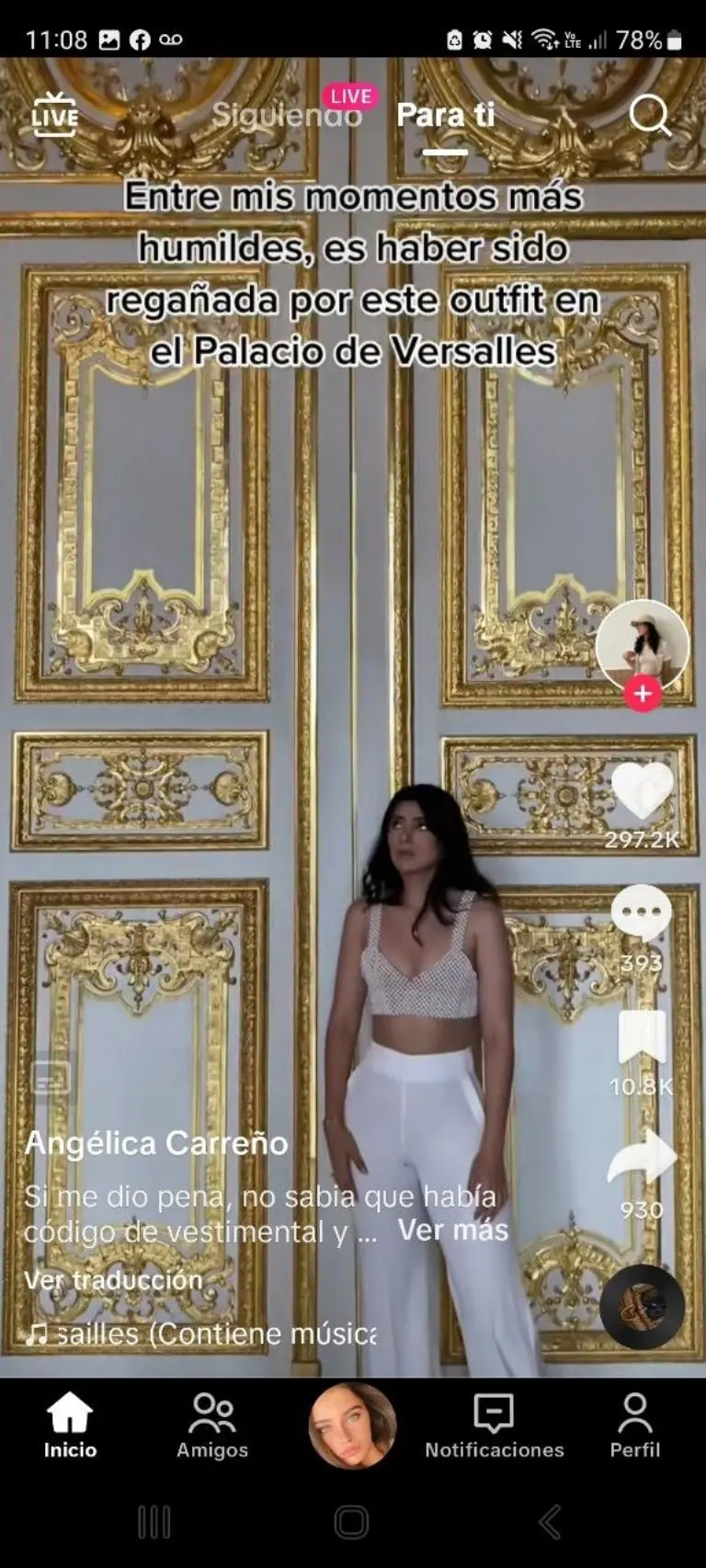Open the search magnifier
The height and width of the screenshot is (1568, 706).
(x=650, y=116)
